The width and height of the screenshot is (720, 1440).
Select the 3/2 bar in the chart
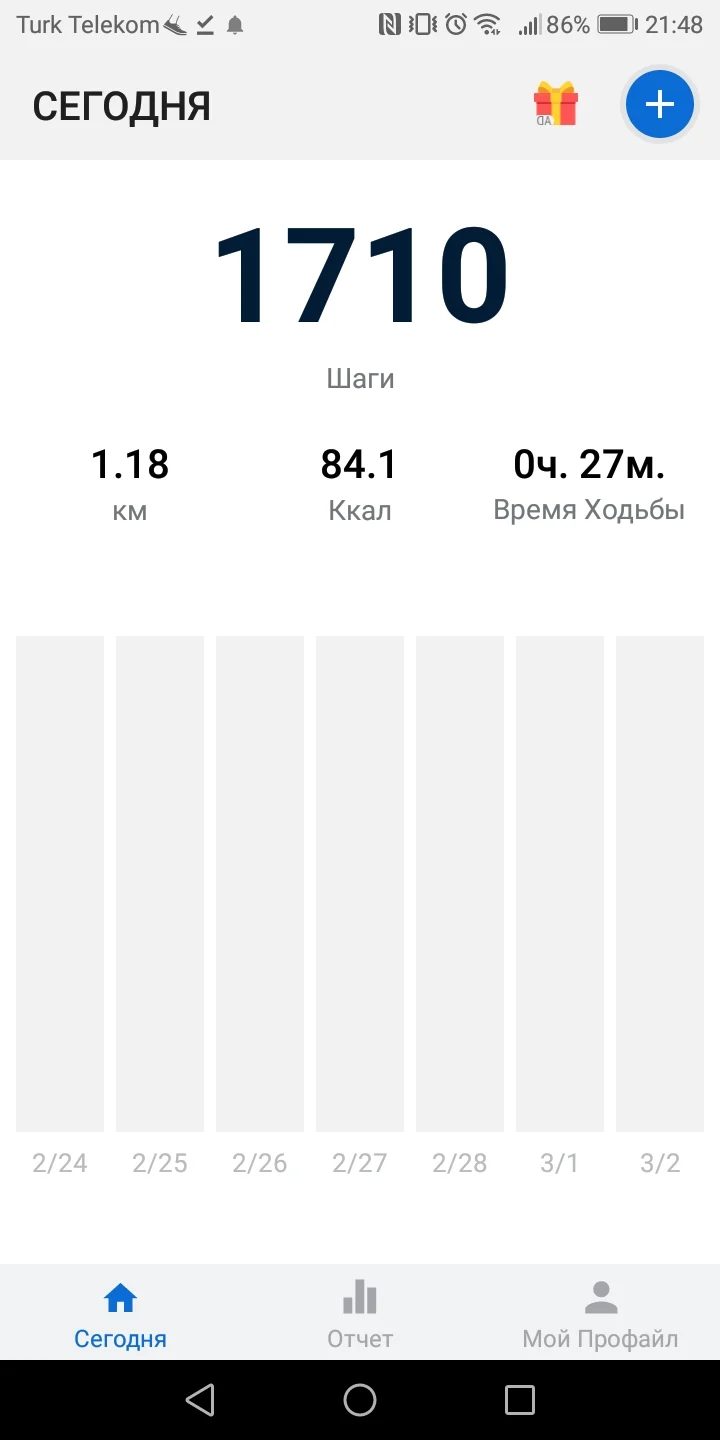[x=659, y=880]
